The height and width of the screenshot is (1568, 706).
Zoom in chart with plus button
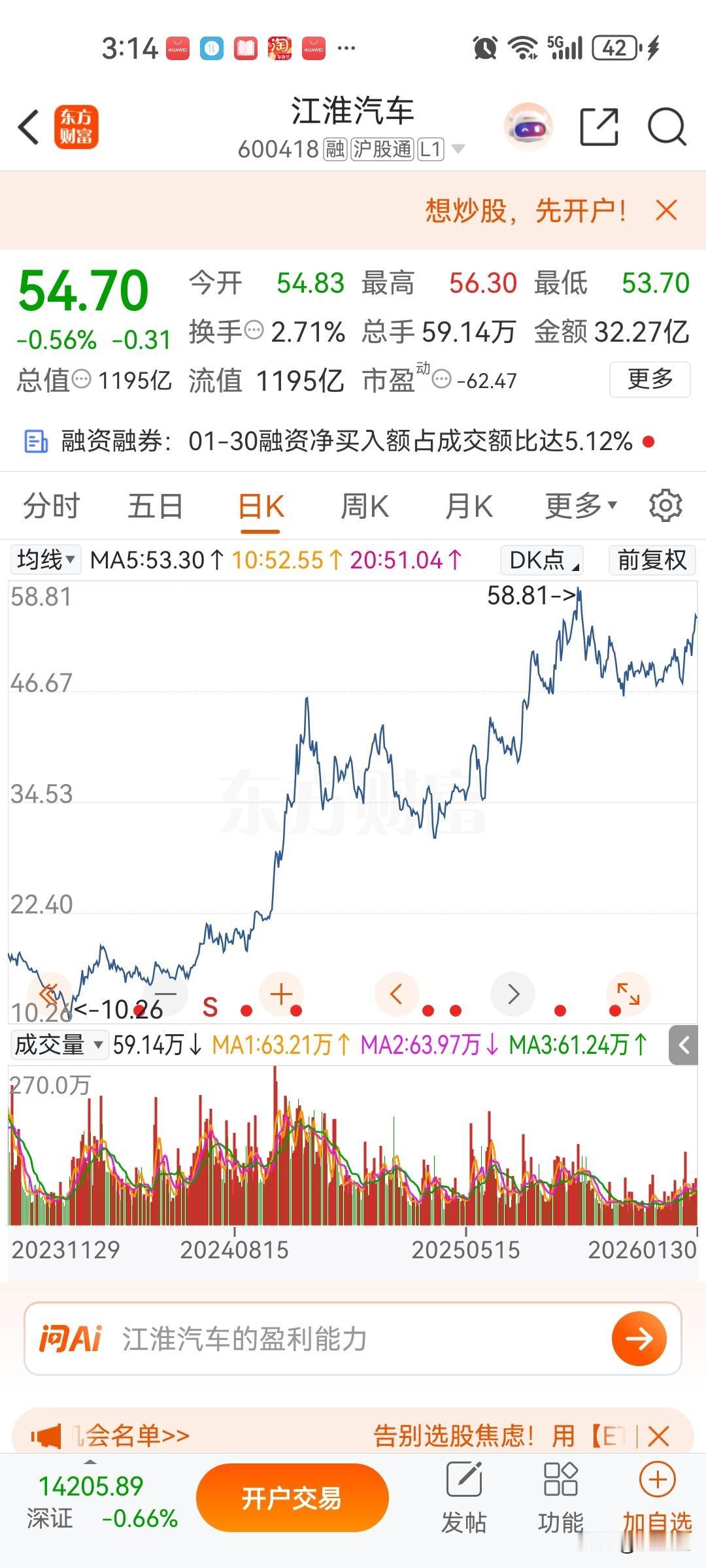pos(281,994)
